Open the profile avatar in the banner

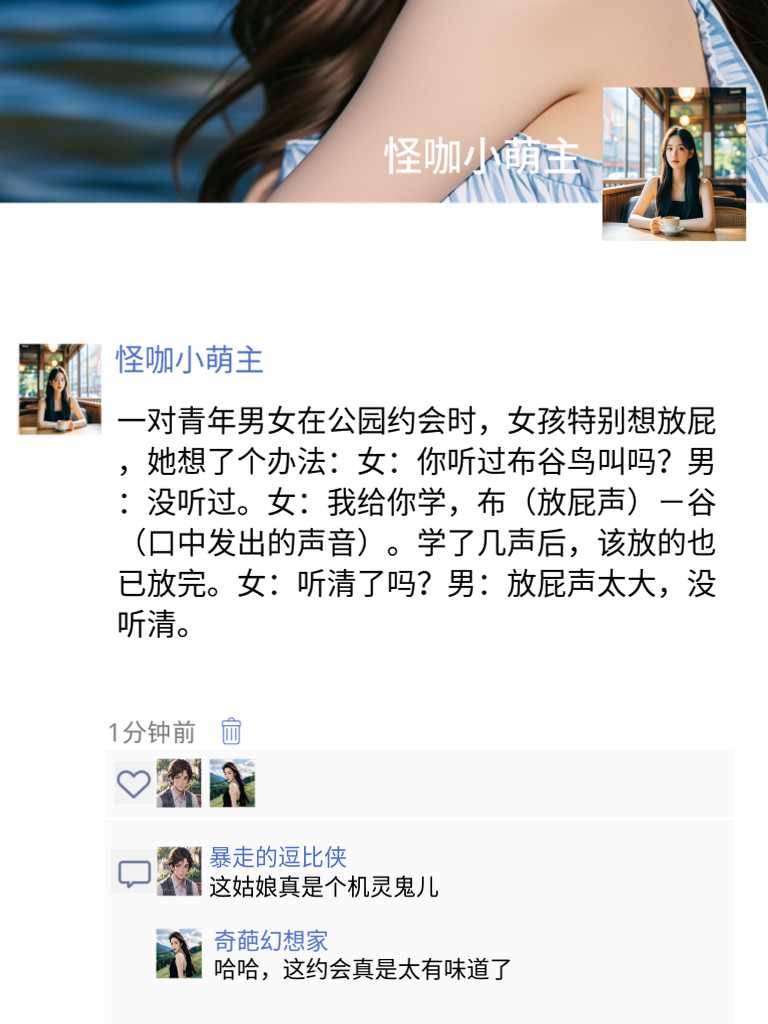pyautogui.click(x=673, y=163)
